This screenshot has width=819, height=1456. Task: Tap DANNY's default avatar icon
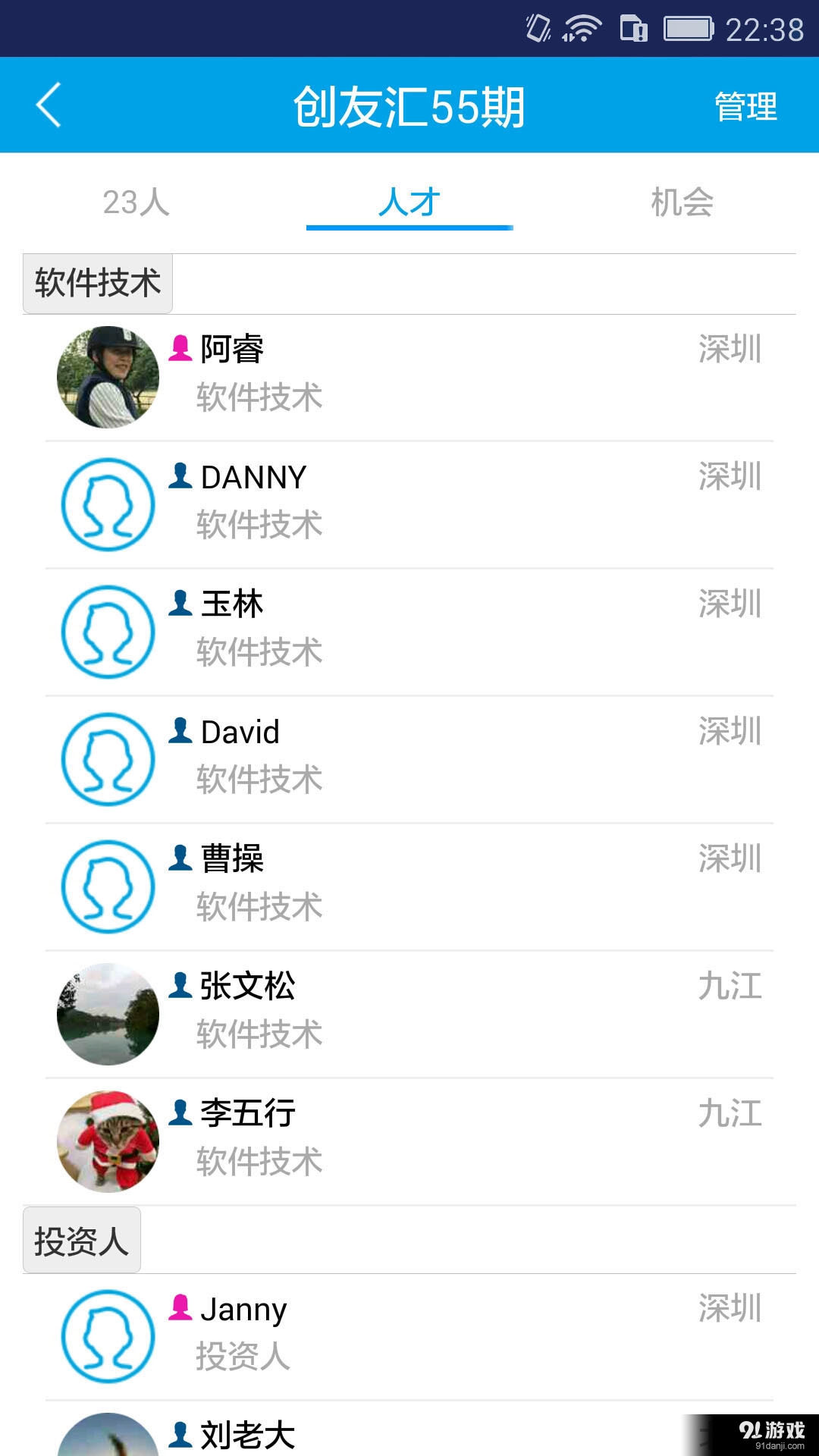pos(107,504)
